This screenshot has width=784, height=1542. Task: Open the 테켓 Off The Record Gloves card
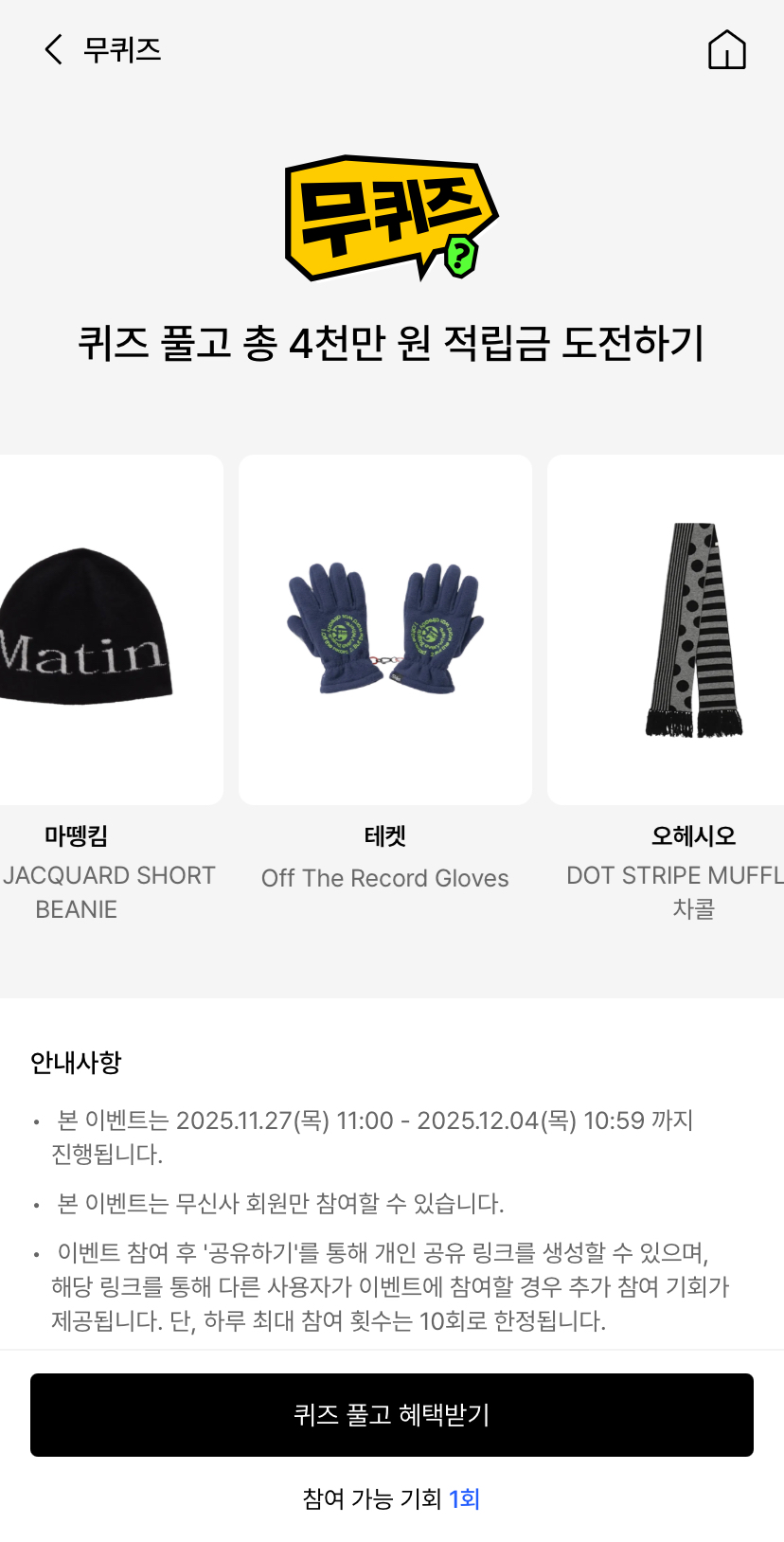[385, 630]
